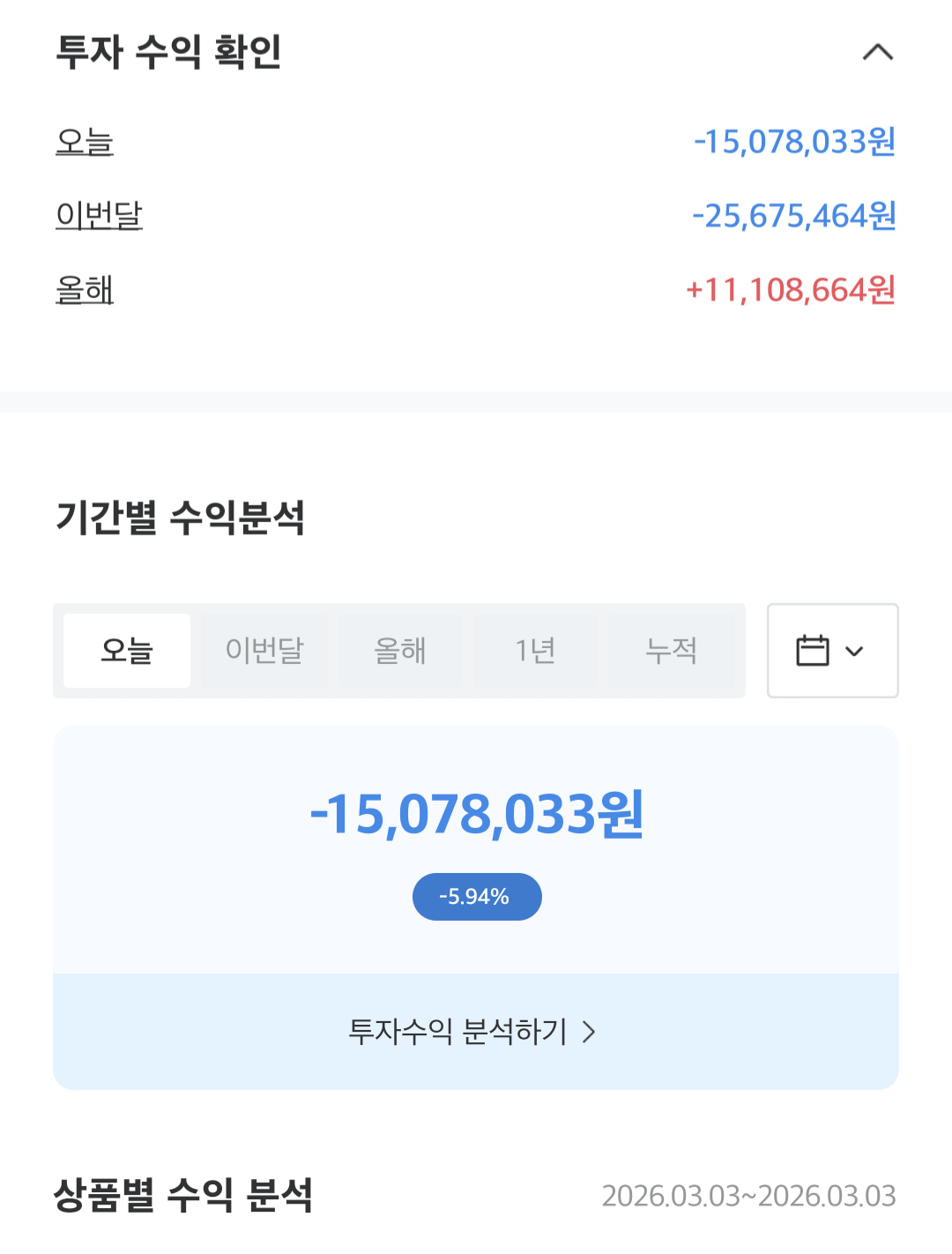The width and height of the screenshot is (952, 1254).
Task: Open the calendar dropdown control
Action: pos(832,651)
